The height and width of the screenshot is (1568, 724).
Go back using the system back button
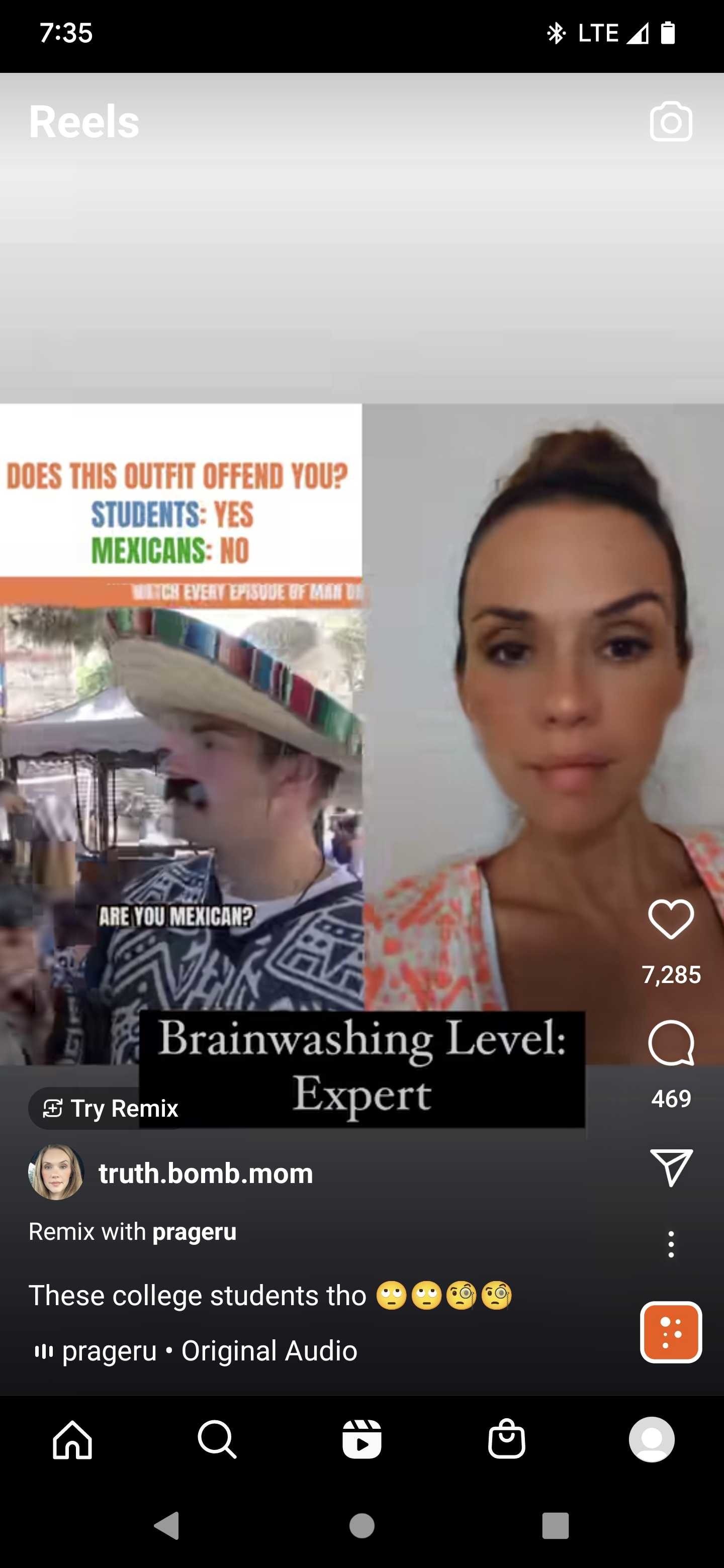point(167,1525)
